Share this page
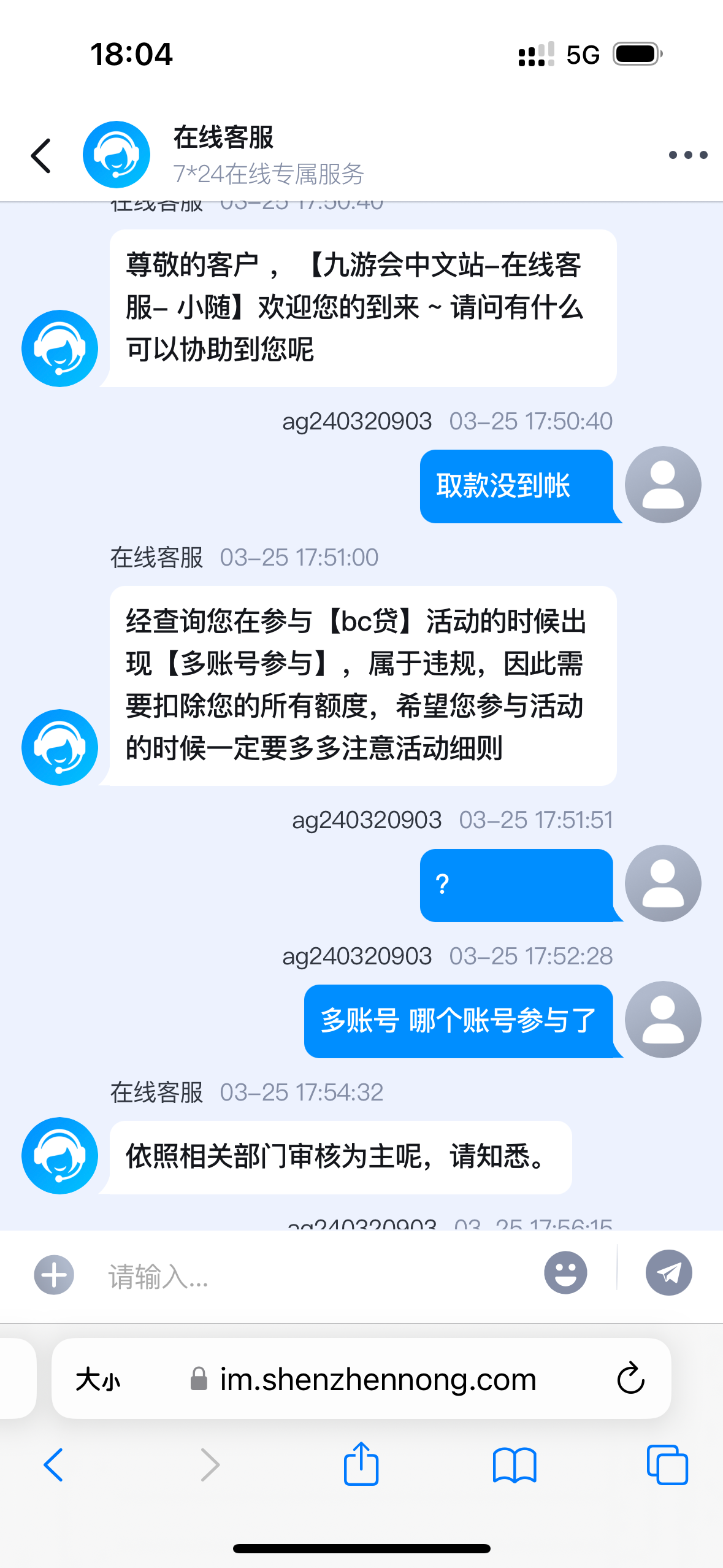This screenshot has height=1568, width=723. pos(361,1464)
